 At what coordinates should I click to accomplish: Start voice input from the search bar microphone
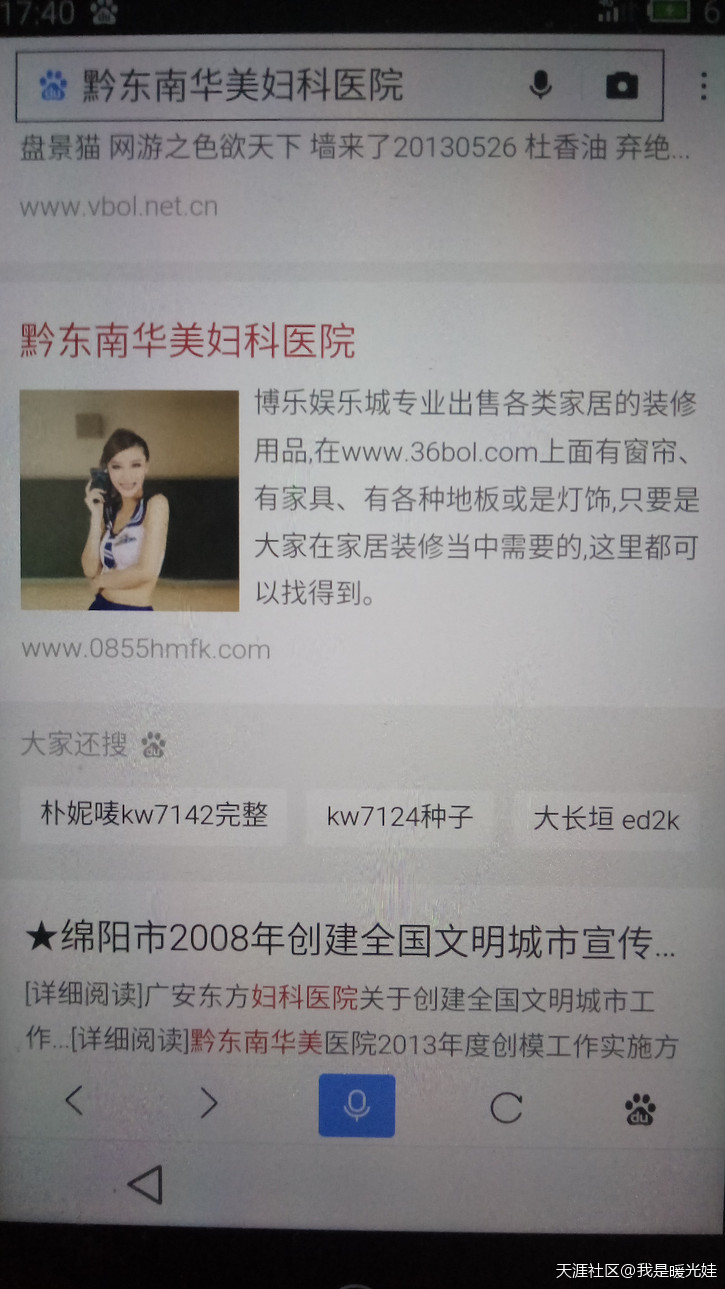[540, 86]
